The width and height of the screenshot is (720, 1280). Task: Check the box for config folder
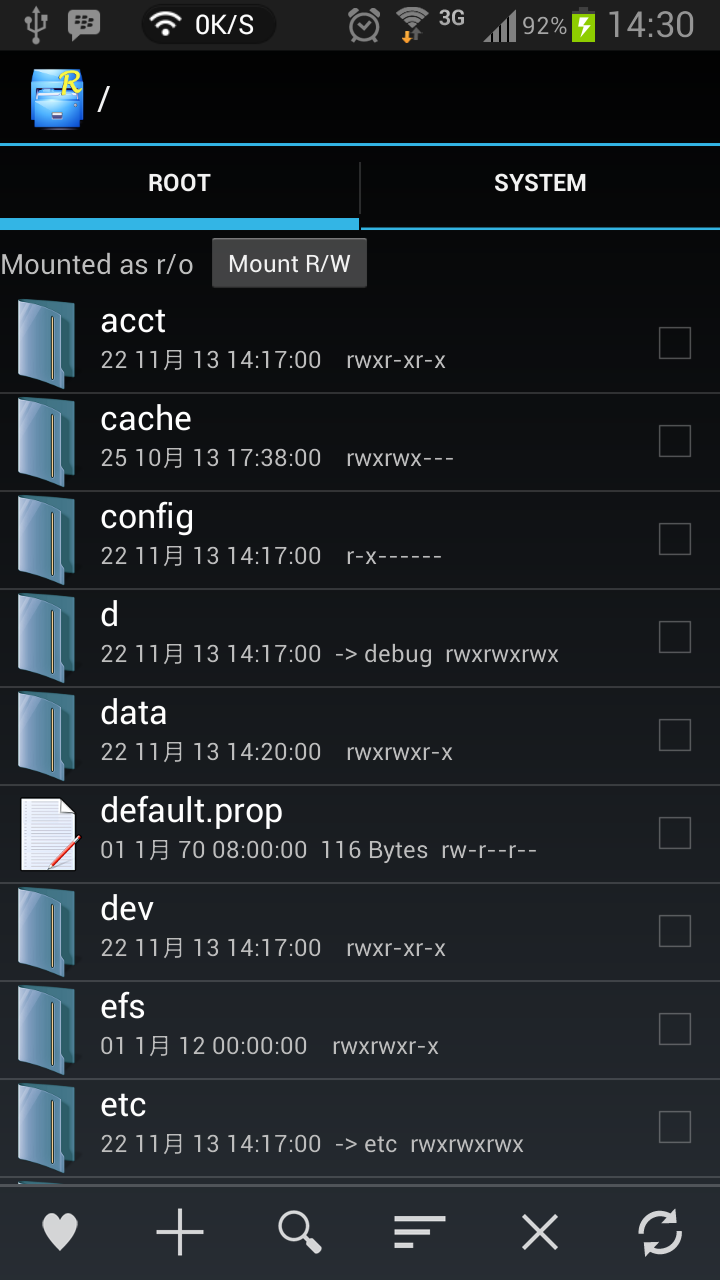(675, 539)
